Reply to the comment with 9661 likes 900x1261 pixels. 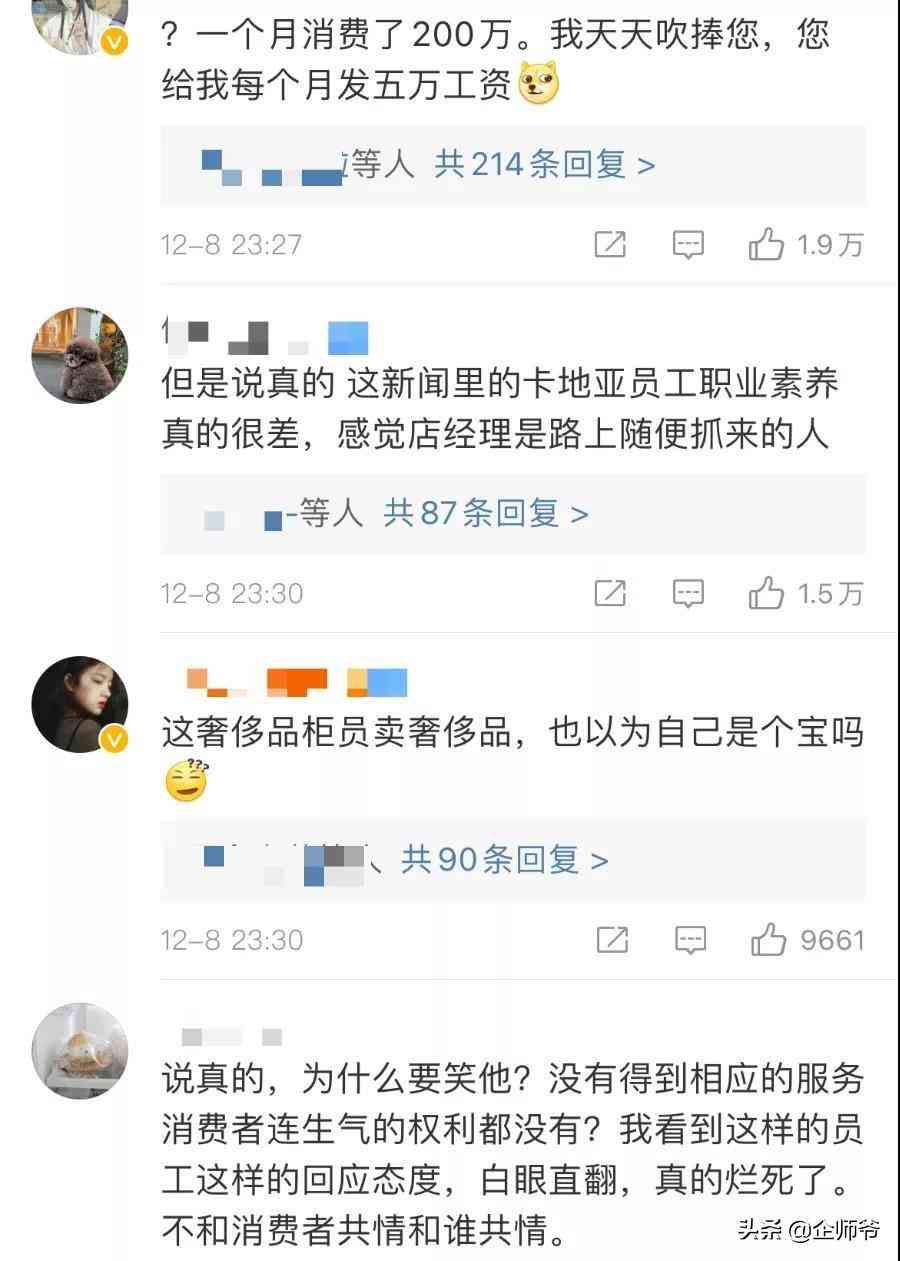point(690,939)
